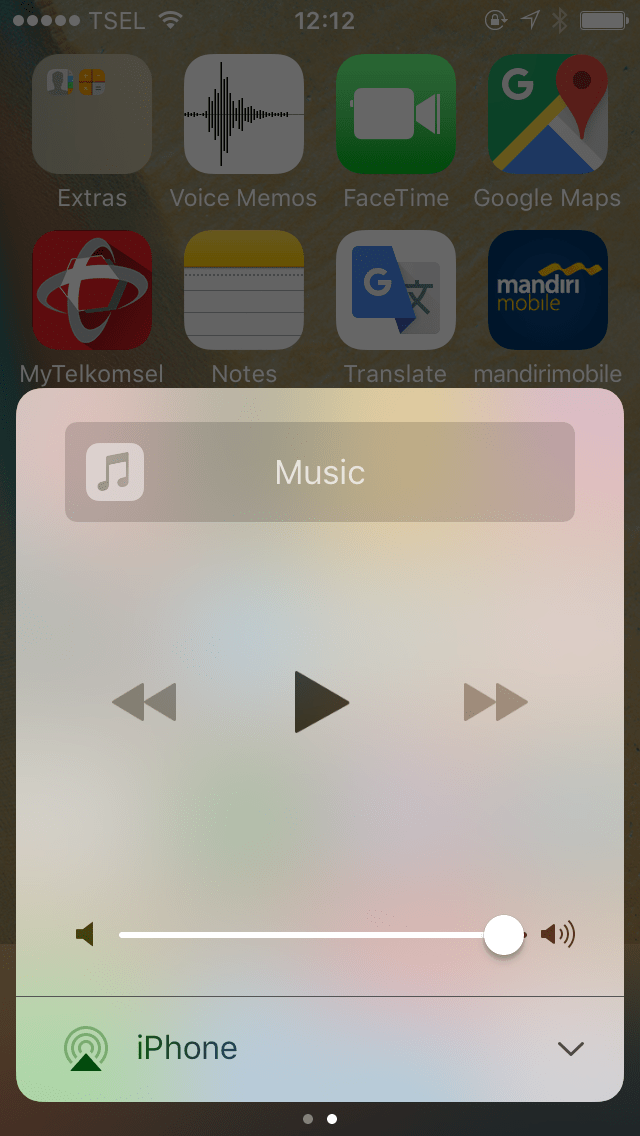Viewport: 640px width, 1136px height.
Task: Open the Music app card
Action: (320, 472)
